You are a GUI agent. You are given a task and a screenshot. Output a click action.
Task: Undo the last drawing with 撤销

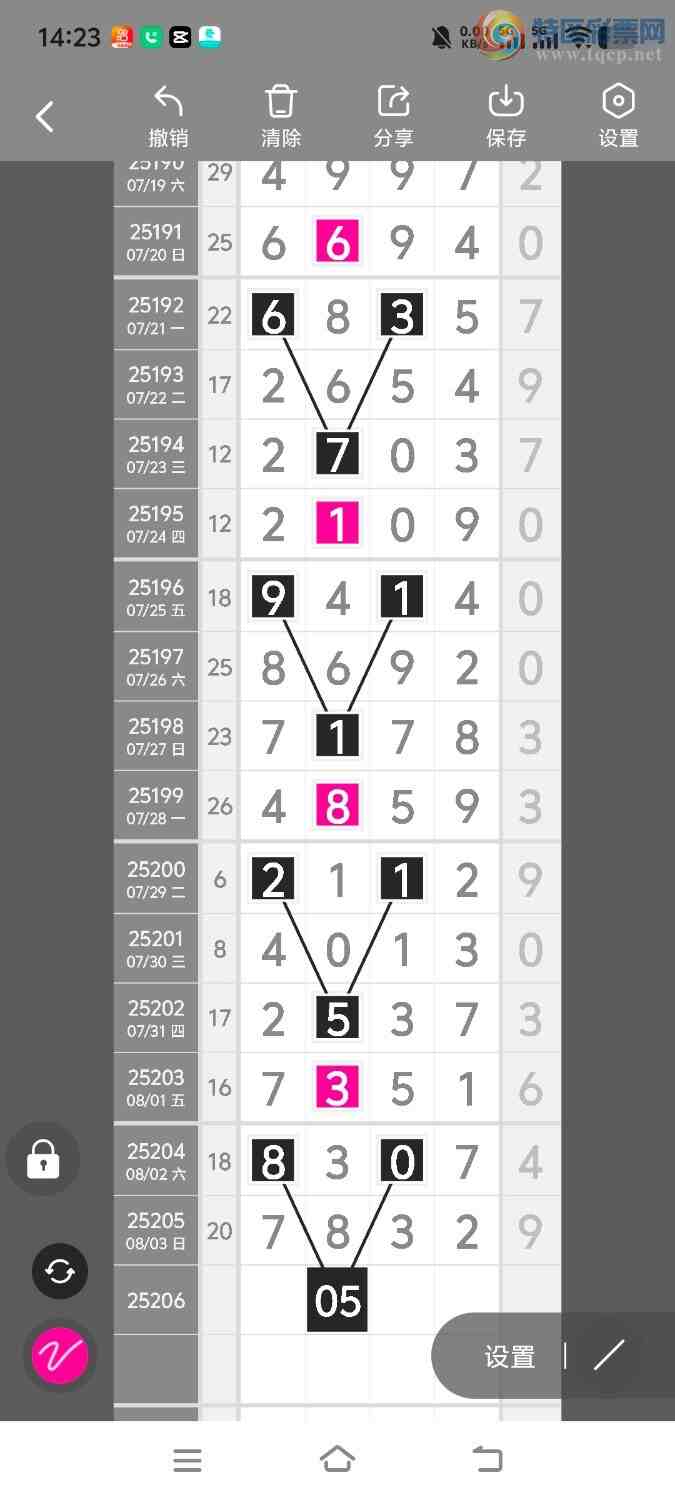pyautogui.click(x=168, y=117)
